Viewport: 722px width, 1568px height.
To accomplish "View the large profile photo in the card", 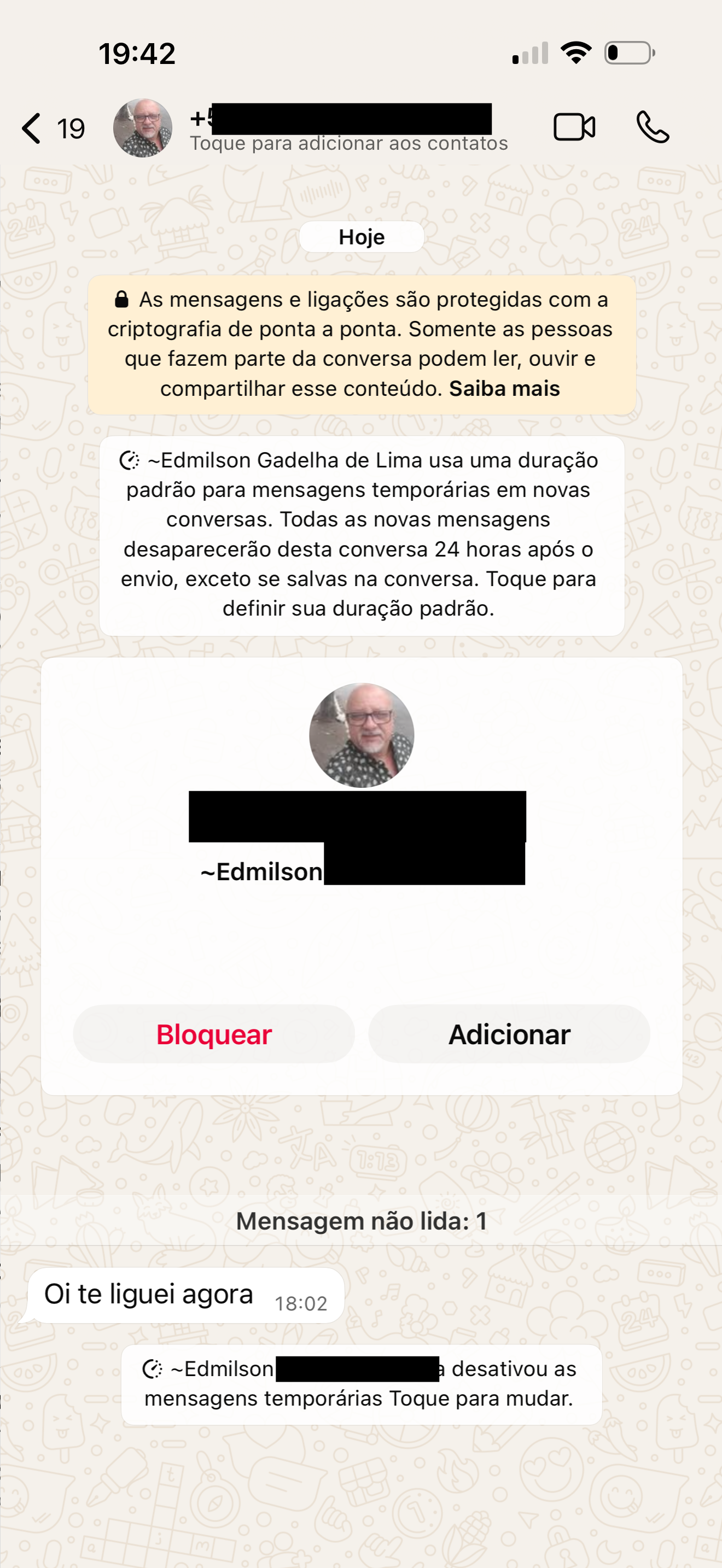I will click(362, 735).
